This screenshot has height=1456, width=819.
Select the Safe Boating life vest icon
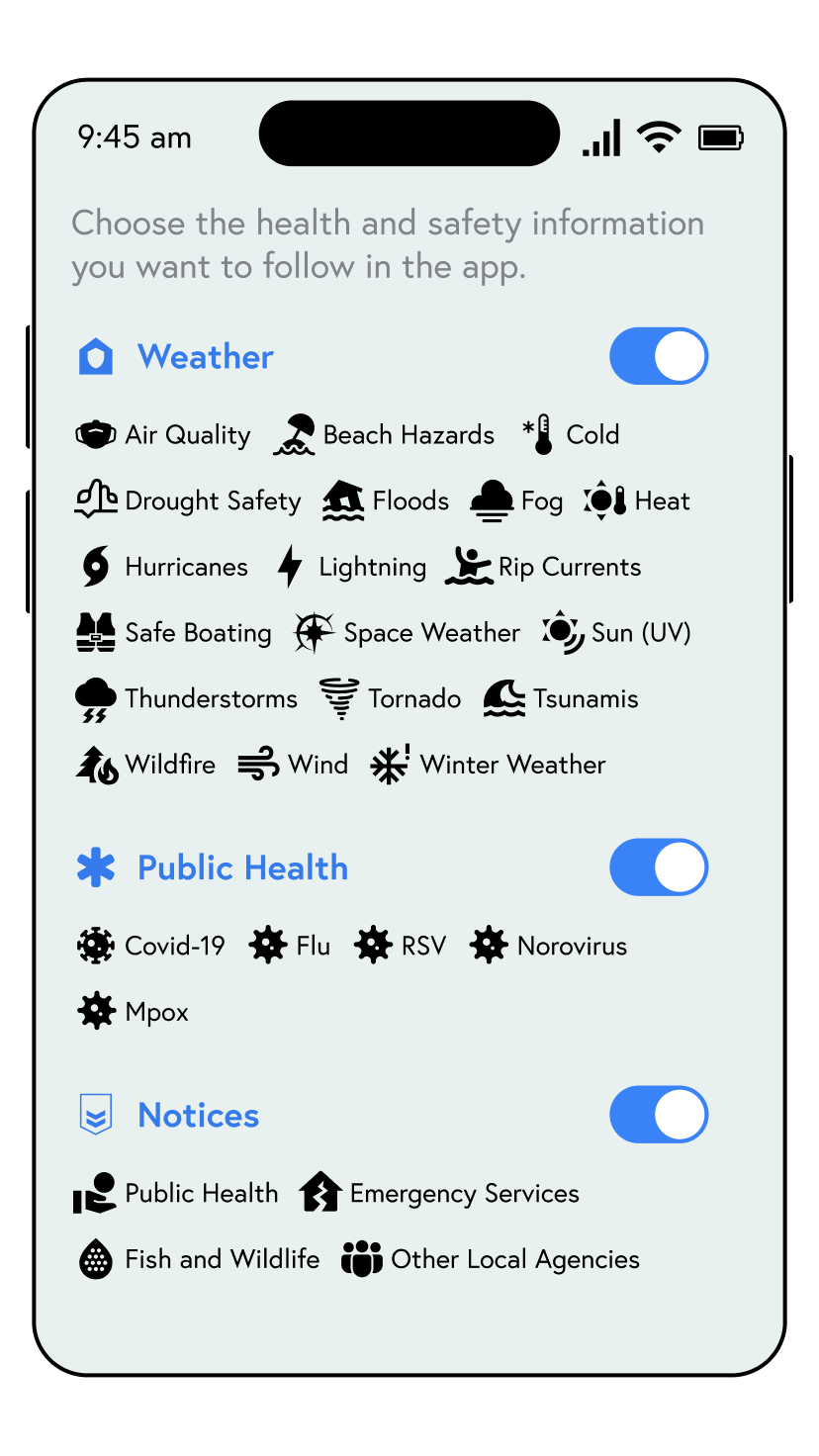pos(95,632)
